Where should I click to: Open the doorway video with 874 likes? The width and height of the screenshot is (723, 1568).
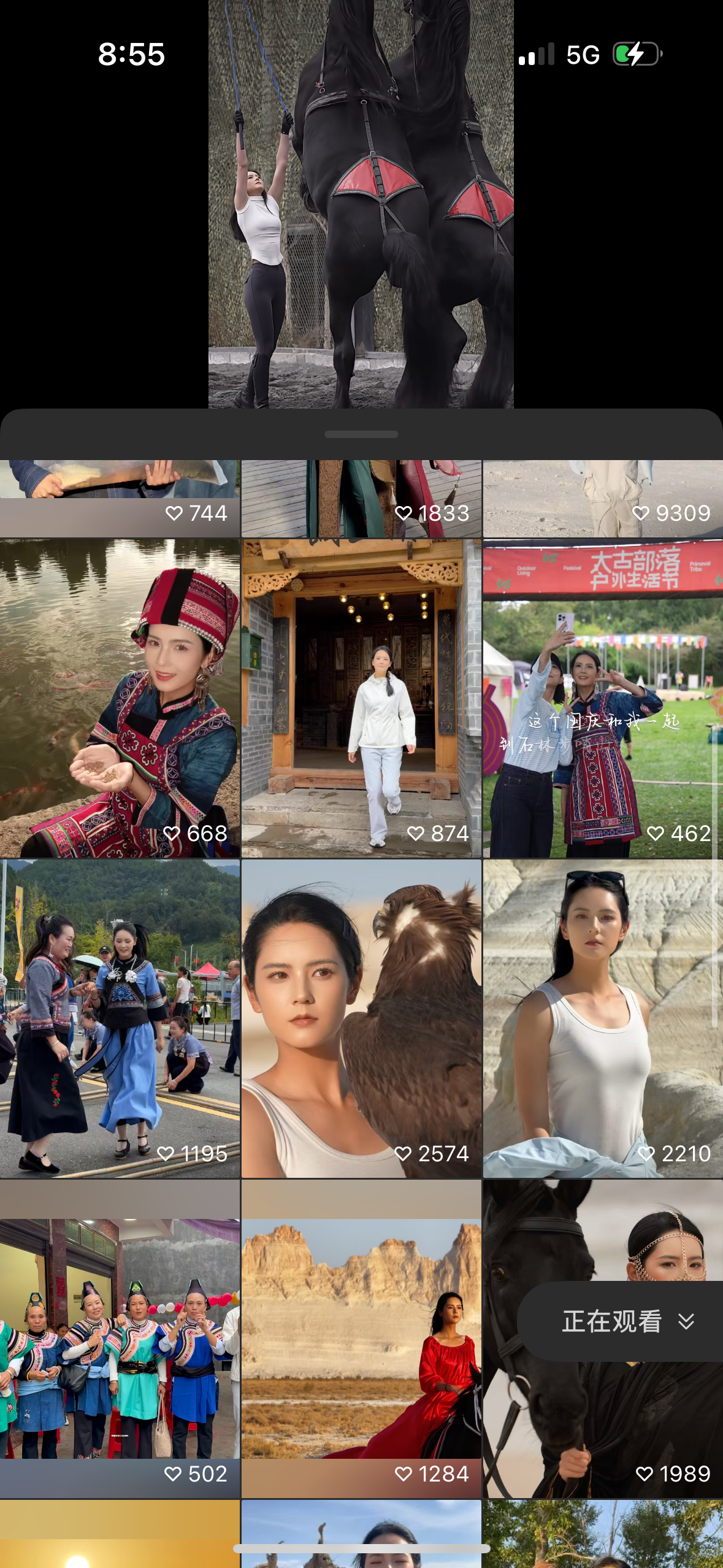[361, 698]
